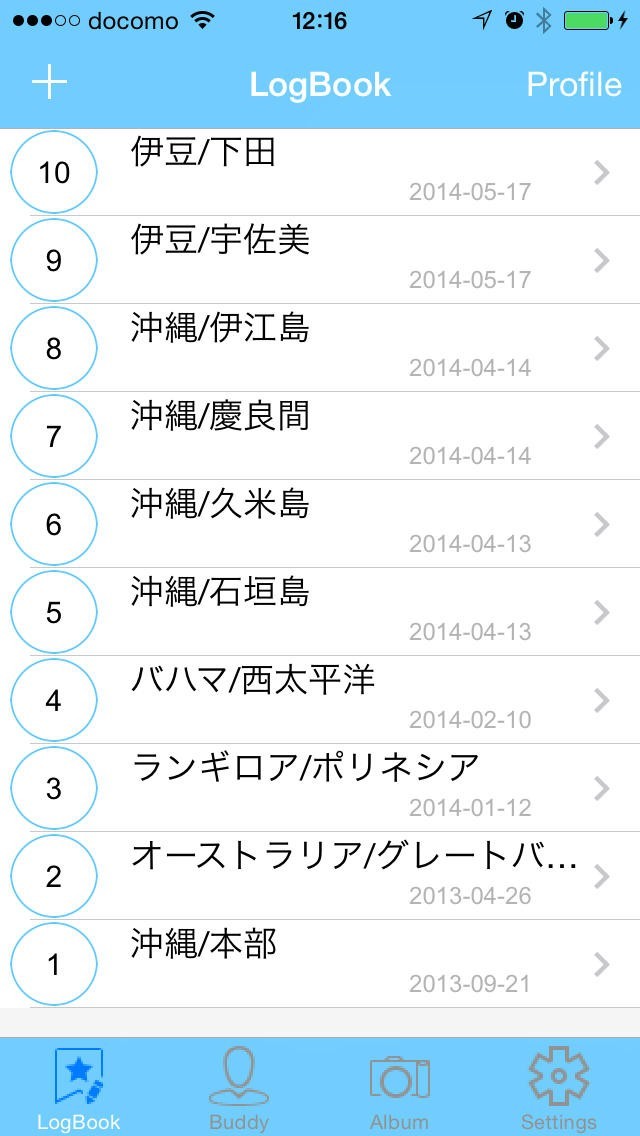Switch to the LogBook tab
The height and width of the screenshot is (1136, 640).
pos(79,1088)
